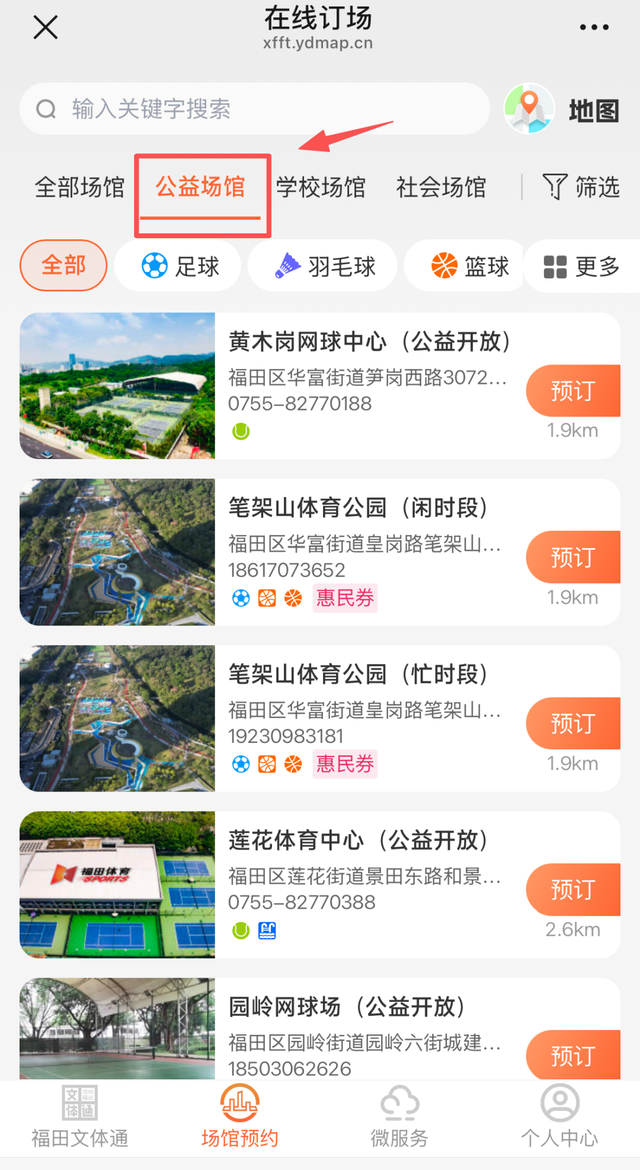Book 笔架山体育公园（闲时段）

coord(572,557)
